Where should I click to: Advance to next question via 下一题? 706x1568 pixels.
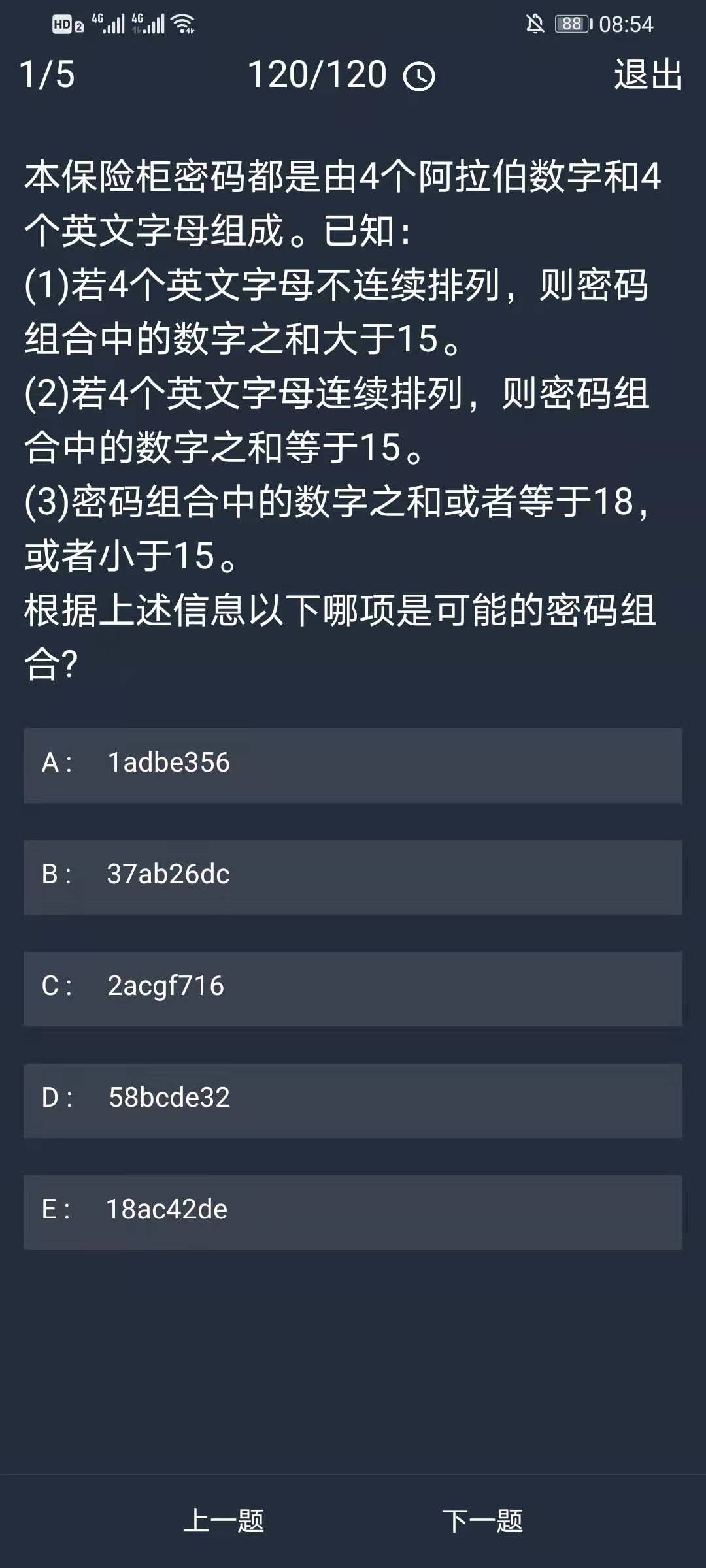click(x=482, y=1520)
